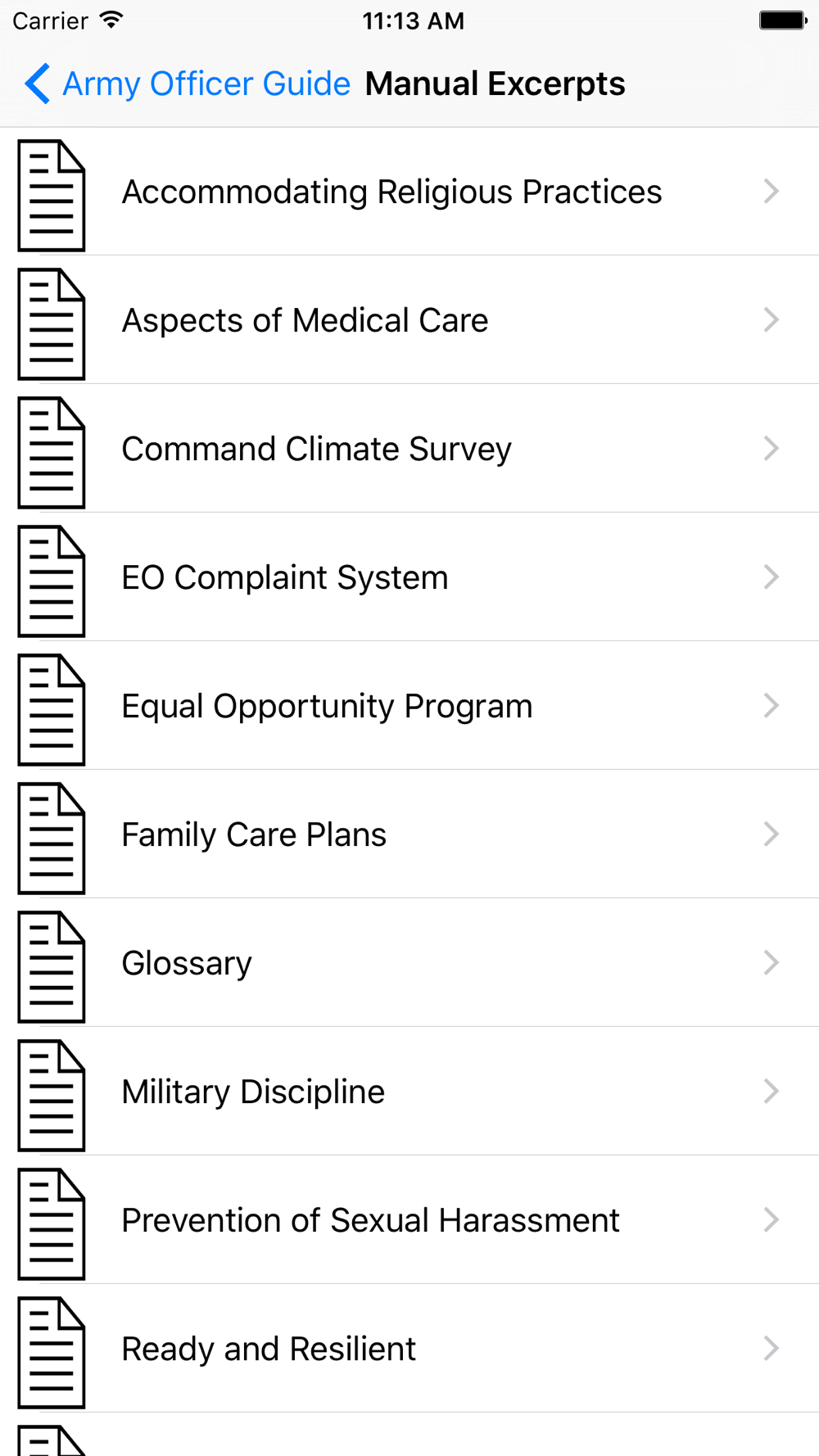Select Command Climate Survey
819x1456 pixels.
[x=409, y=449]
